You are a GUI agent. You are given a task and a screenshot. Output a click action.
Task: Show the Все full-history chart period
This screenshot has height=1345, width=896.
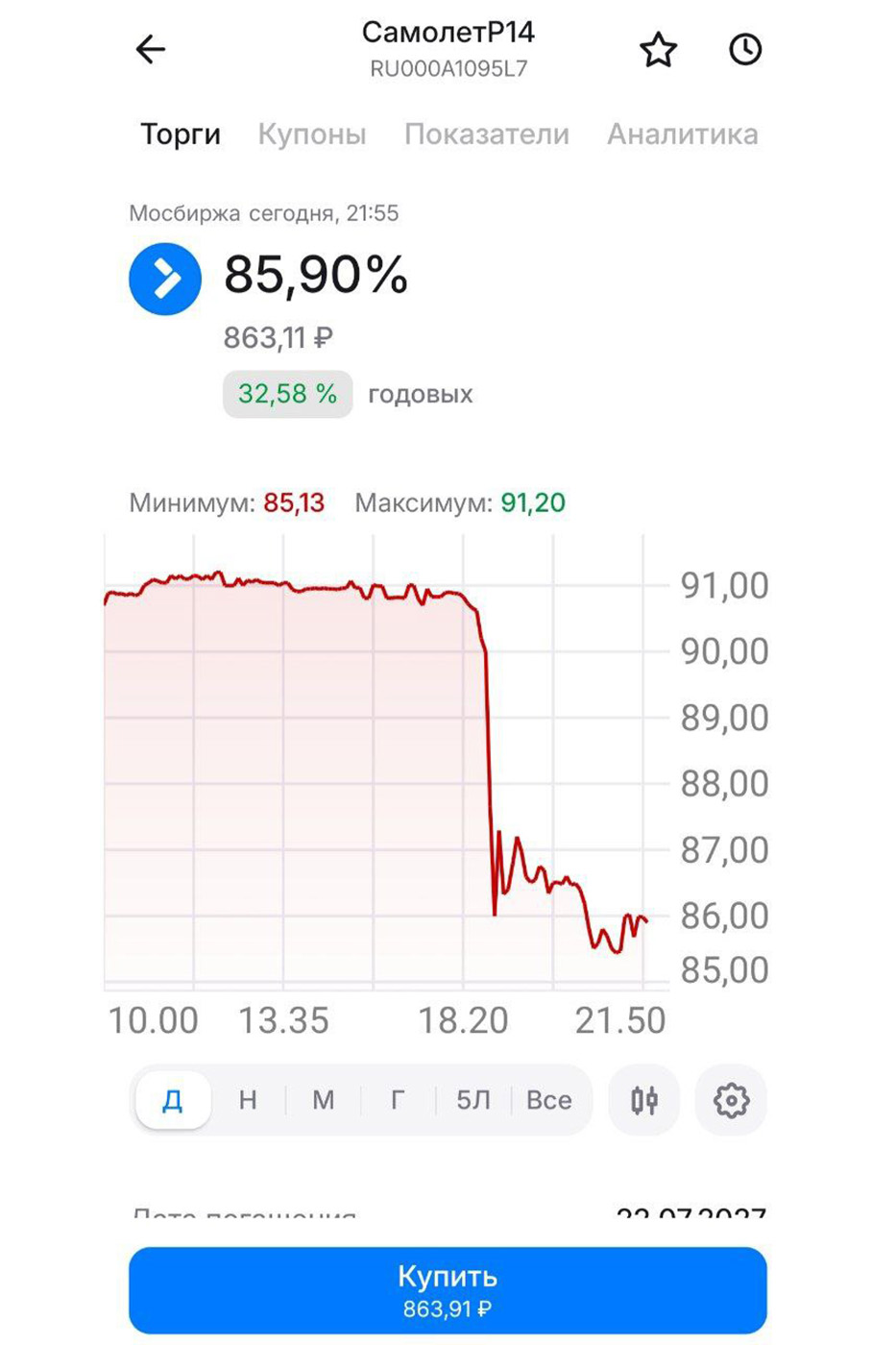[548, 1100]
